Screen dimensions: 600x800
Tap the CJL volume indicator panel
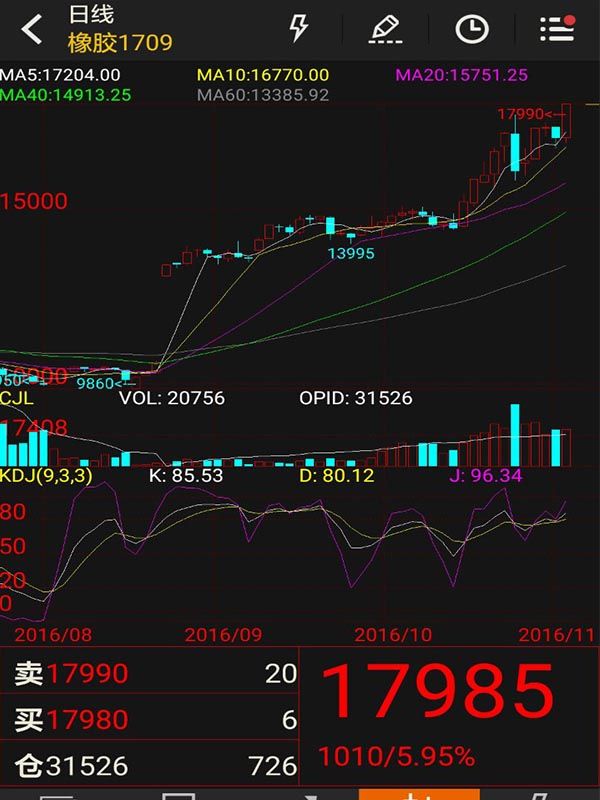pos(300,435)
